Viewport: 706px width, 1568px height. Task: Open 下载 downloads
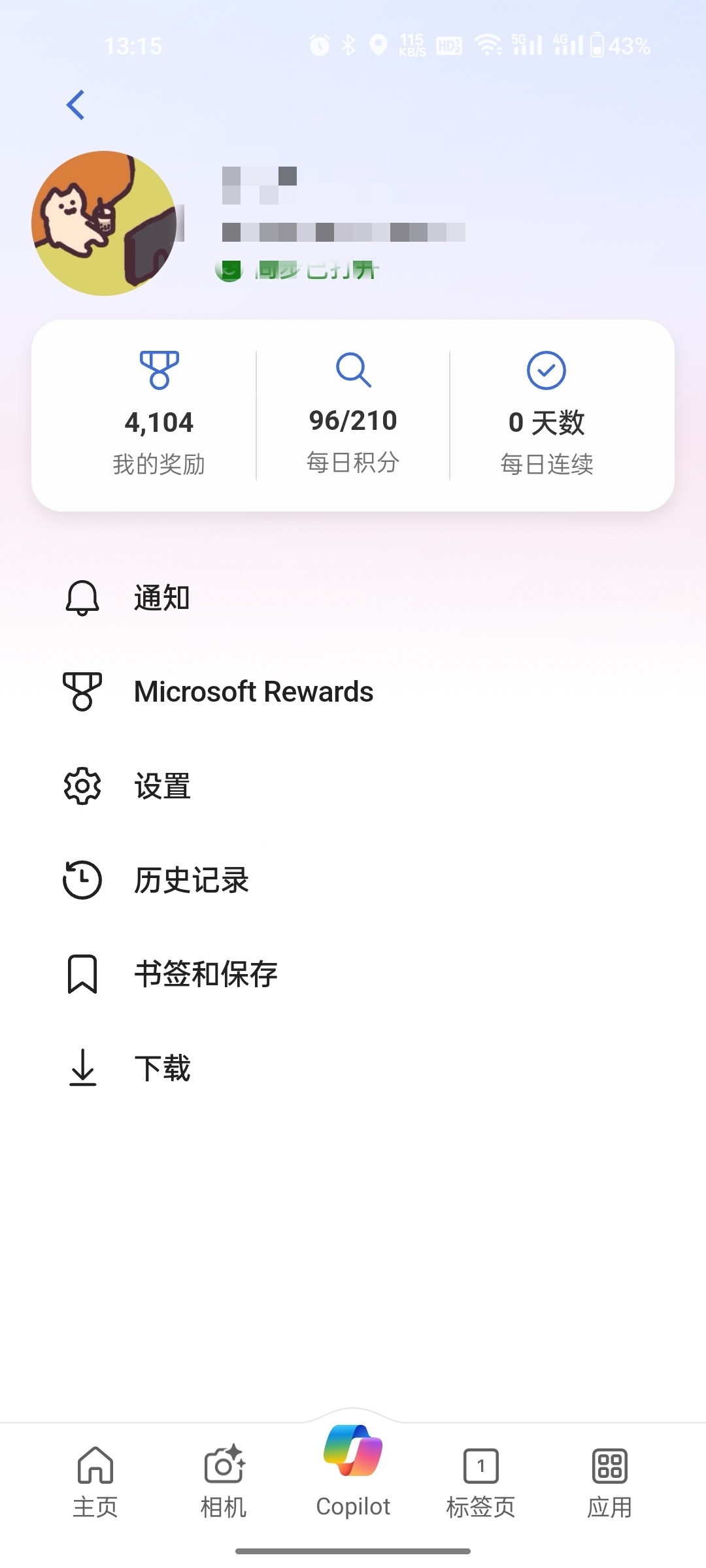point(161,1068)
